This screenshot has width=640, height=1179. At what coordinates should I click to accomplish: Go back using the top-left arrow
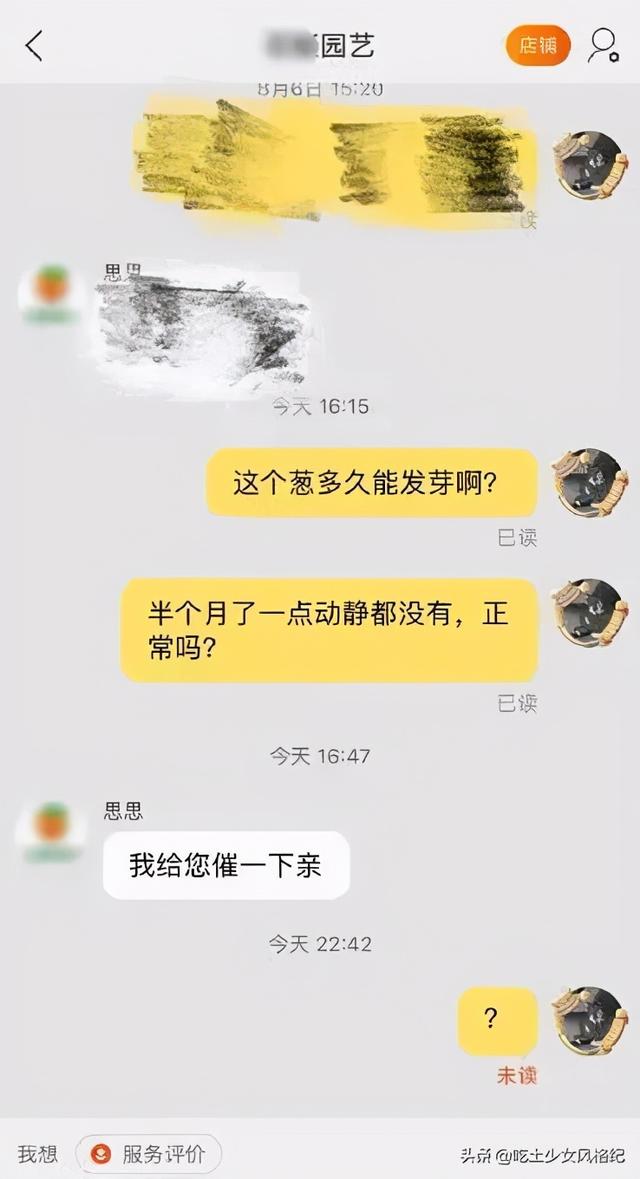(34, 45)
